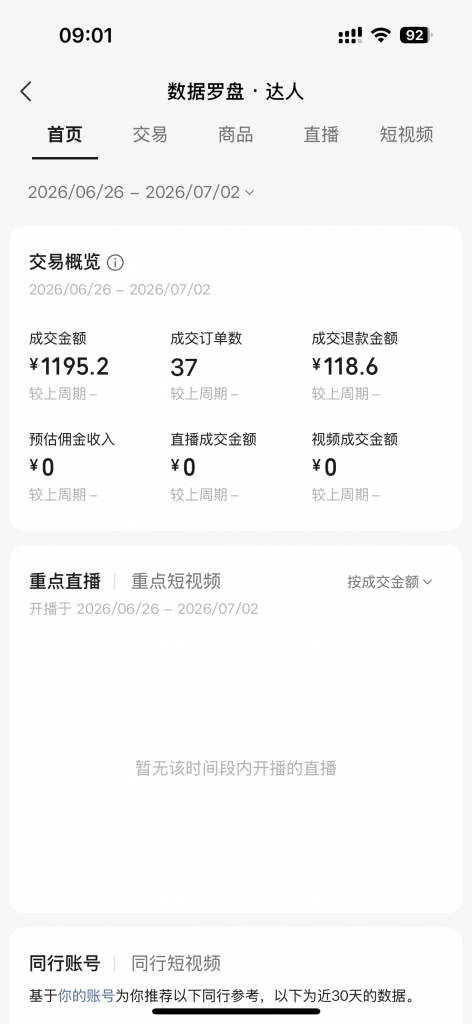
Task: Open the 按成交金额 sort dropdown
Action: [x=390, y=582]
